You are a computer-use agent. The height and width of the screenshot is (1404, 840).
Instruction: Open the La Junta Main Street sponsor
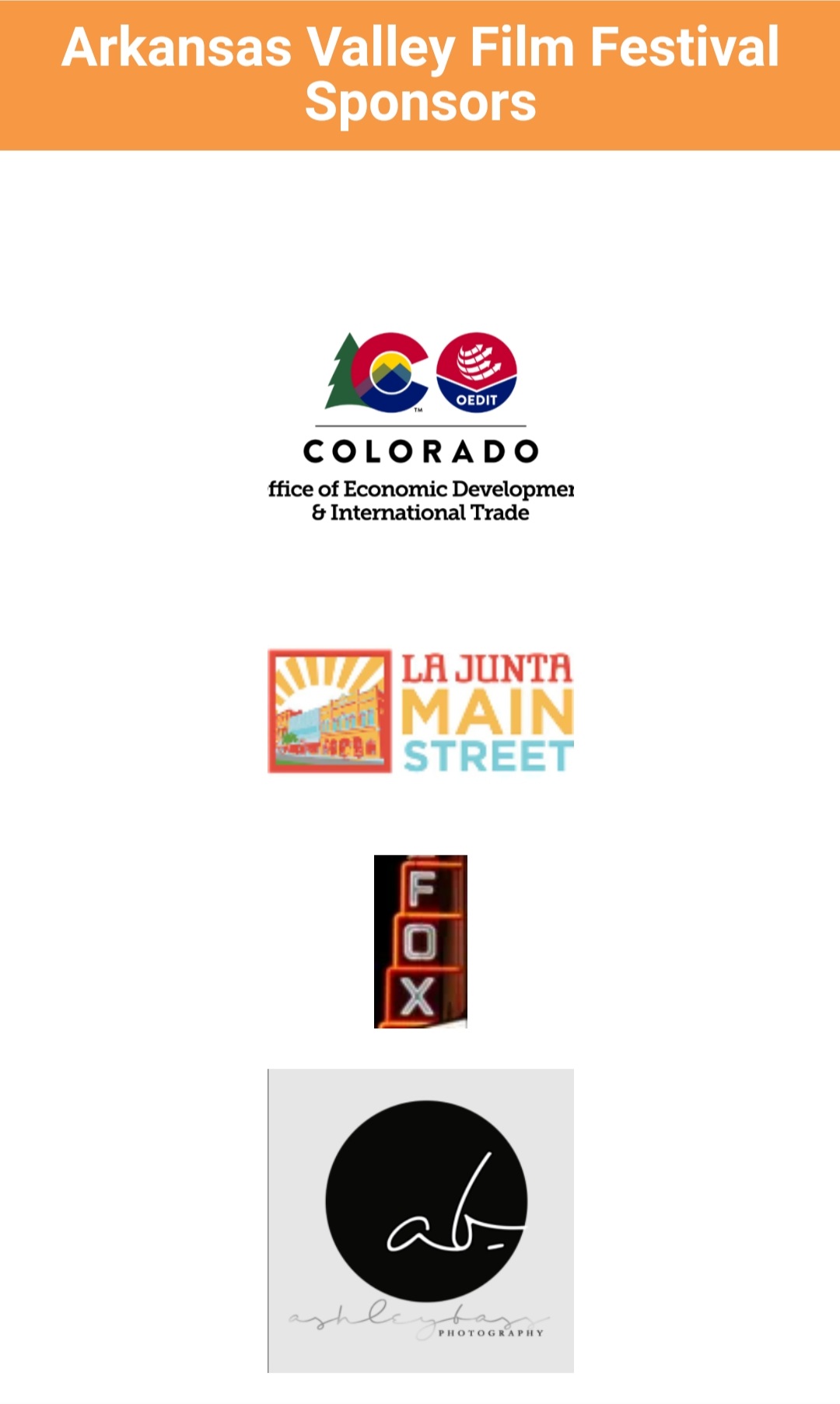click(420, 712)
